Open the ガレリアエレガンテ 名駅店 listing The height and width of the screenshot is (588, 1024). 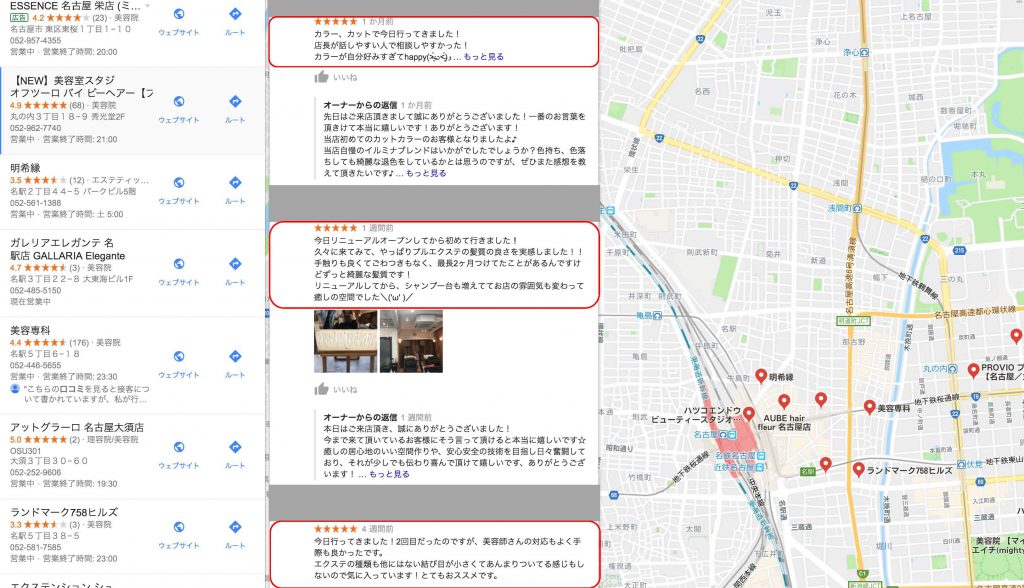pos(62,249)
